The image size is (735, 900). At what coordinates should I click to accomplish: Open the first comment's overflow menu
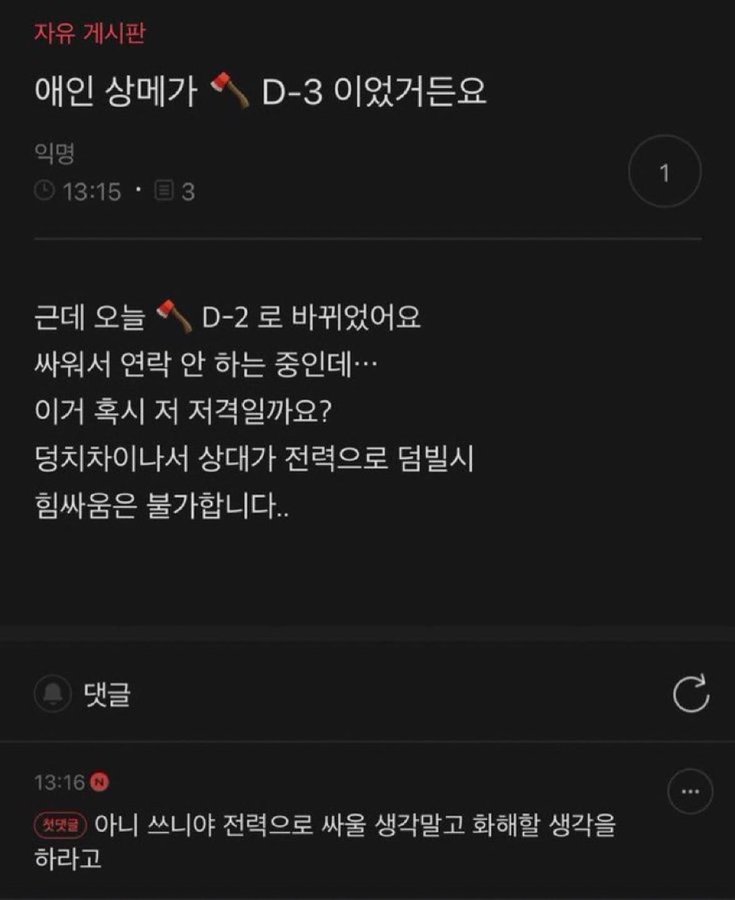click(x=689, y=793)
